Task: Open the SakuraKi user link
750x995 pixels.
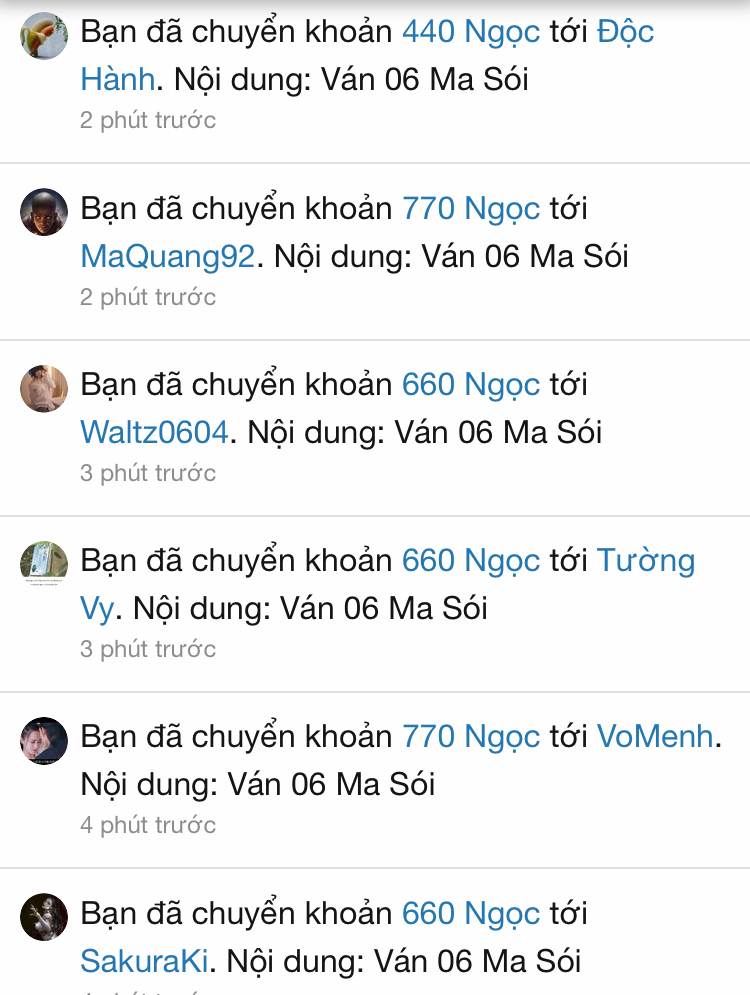Action: tap(143, 962)
